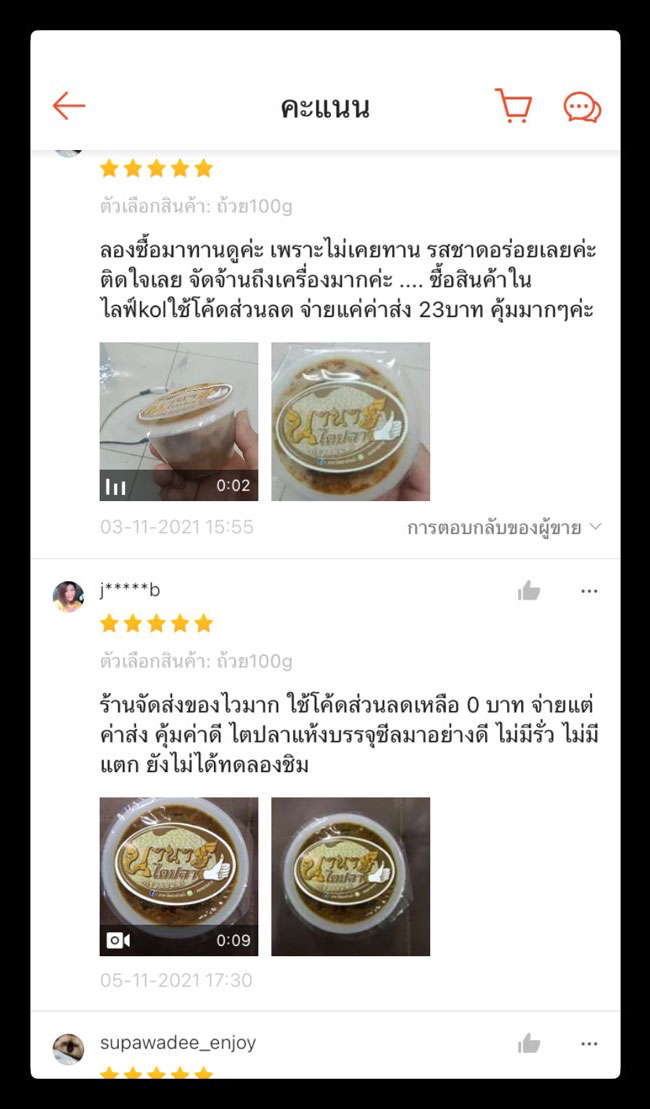The width and height of the screenshot is (650, 1109).
Task: Open the shopping cart
Action: click(513, 106)
